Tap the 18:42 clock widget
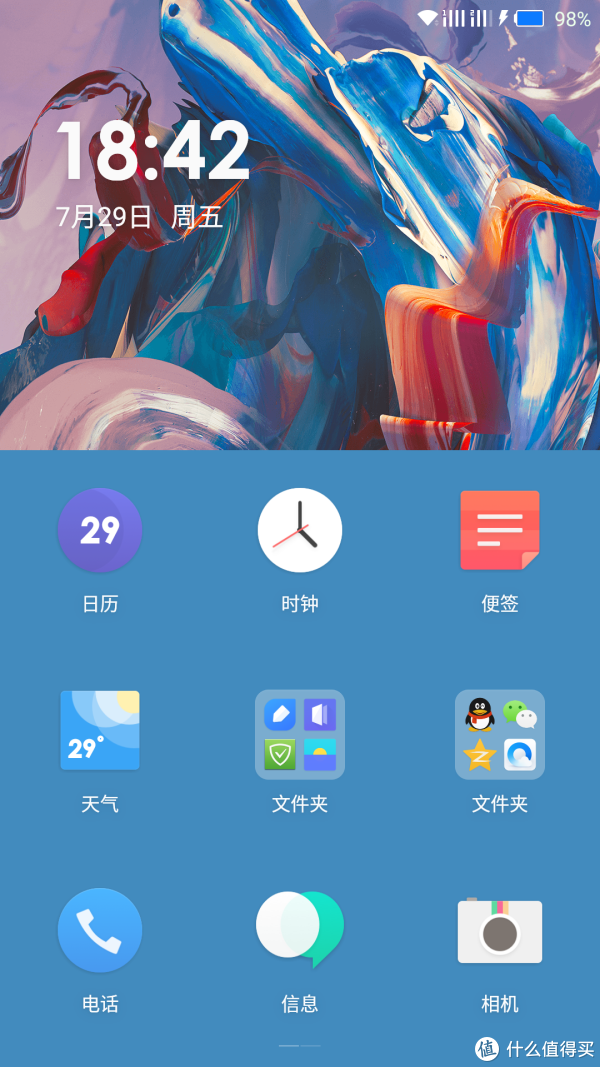 coord(153,150)
